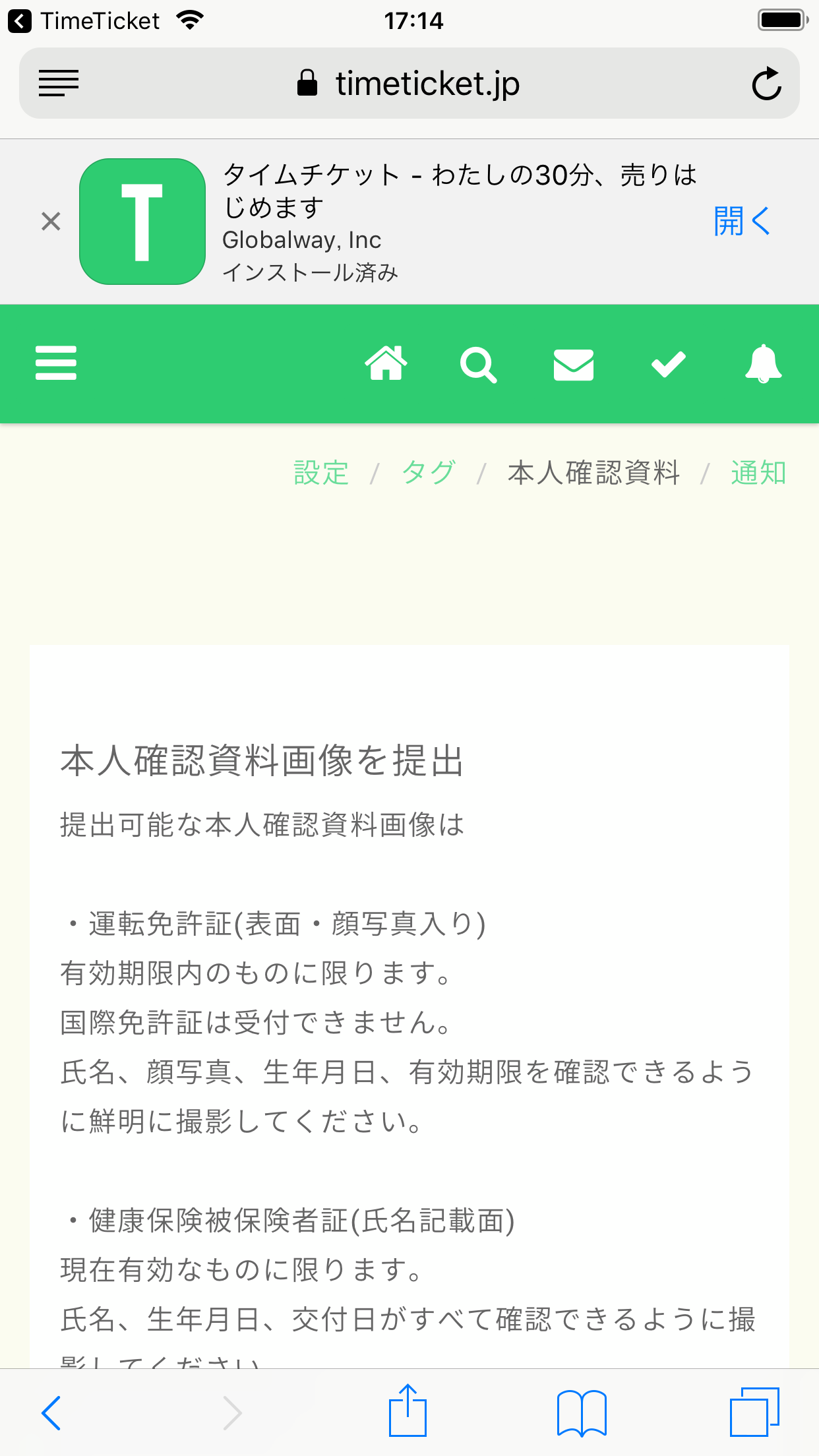The height and width of the screenshot is (1456, 819).
Task: Open Safari bookmarks
Action: 582,1413
